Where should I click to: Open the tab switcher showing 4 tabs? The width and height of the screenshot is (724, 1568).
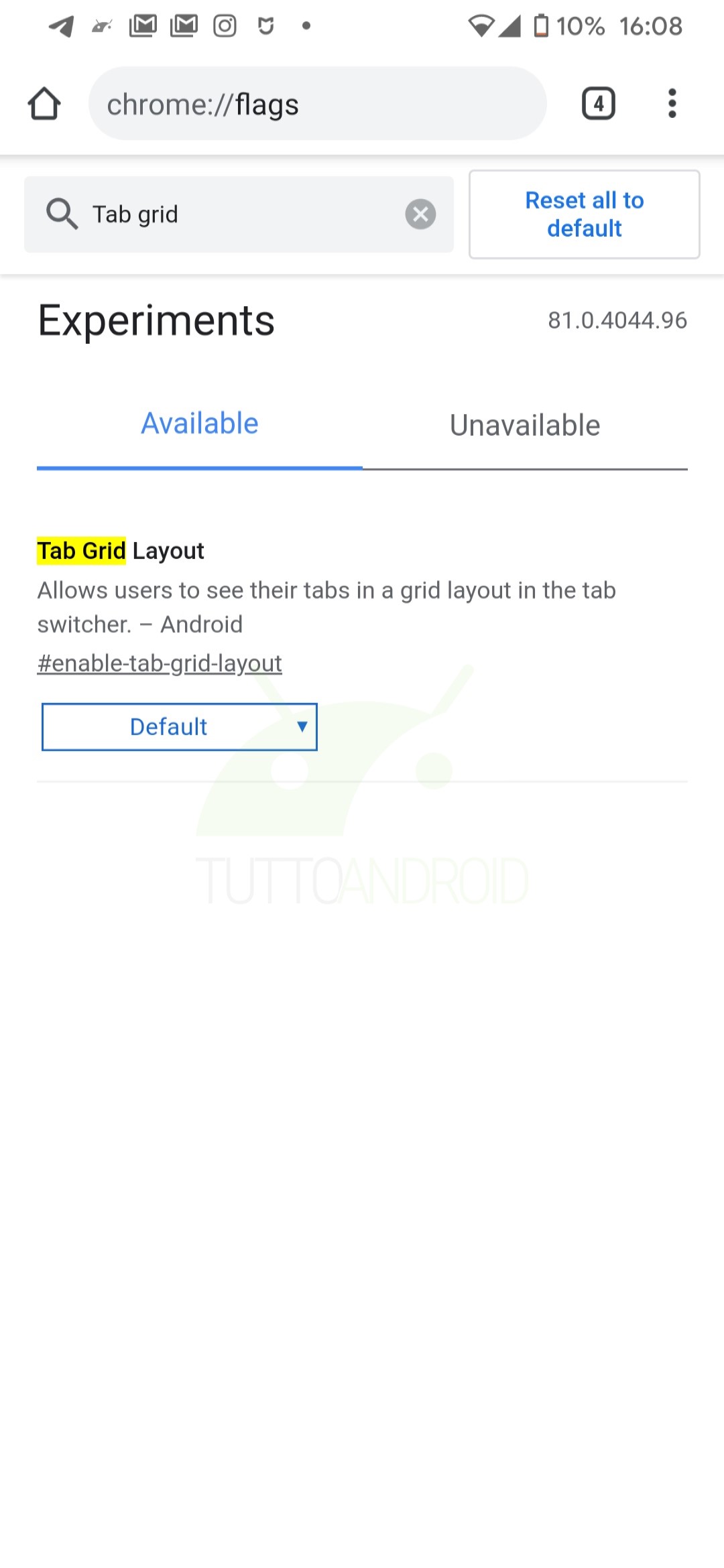click(598, 104)
